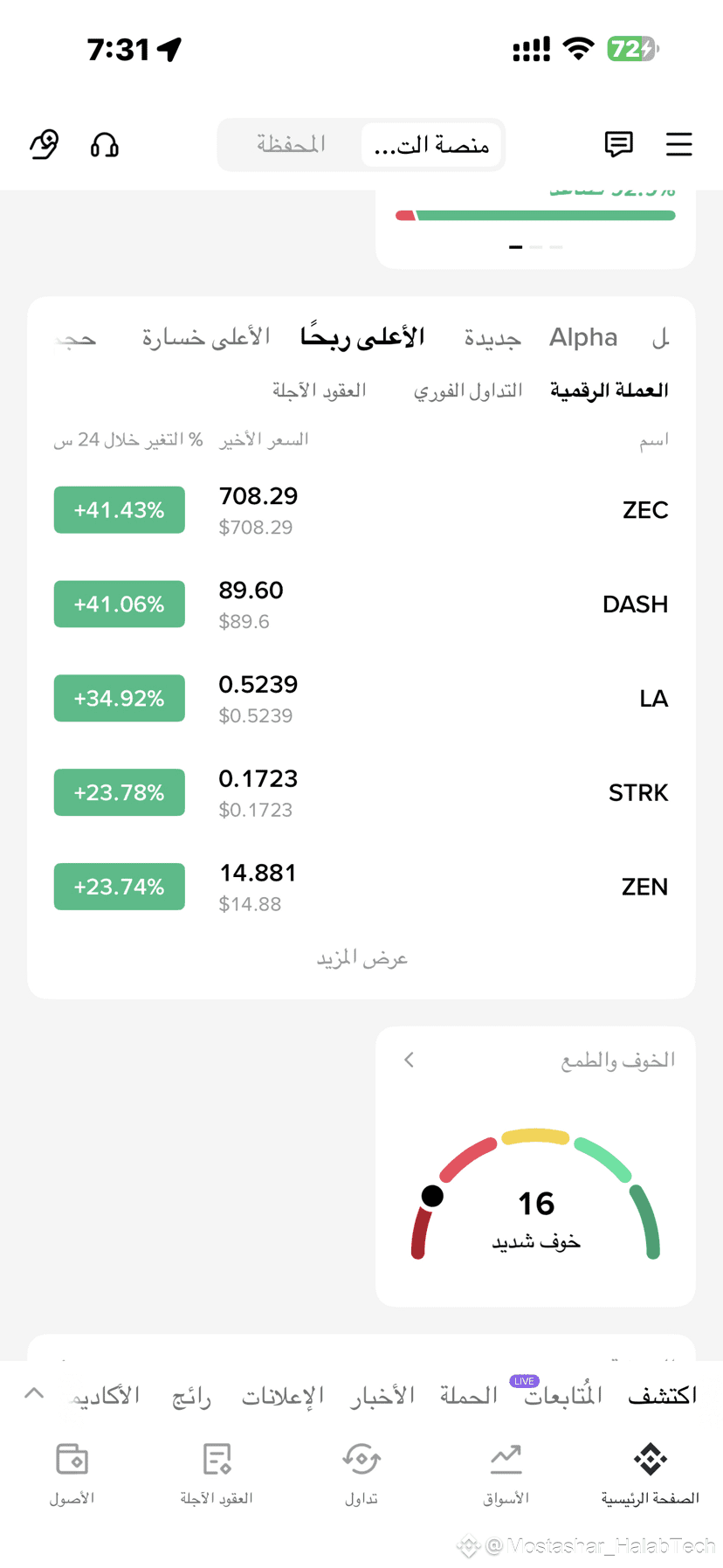Switch to the Alpha tab
Viewport: 723px width, 1568px height.
pyautogui.click(x=583, y=337)
